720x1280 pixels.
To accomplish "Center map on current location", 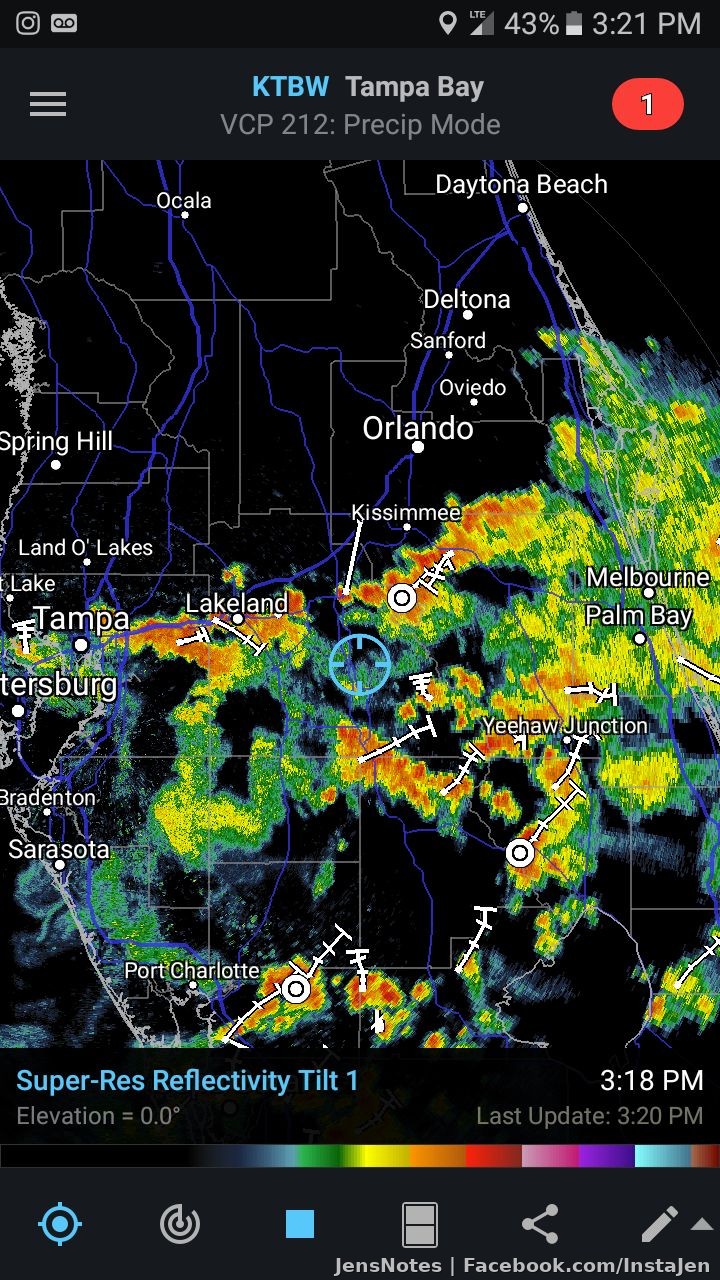I will 59,1224.
